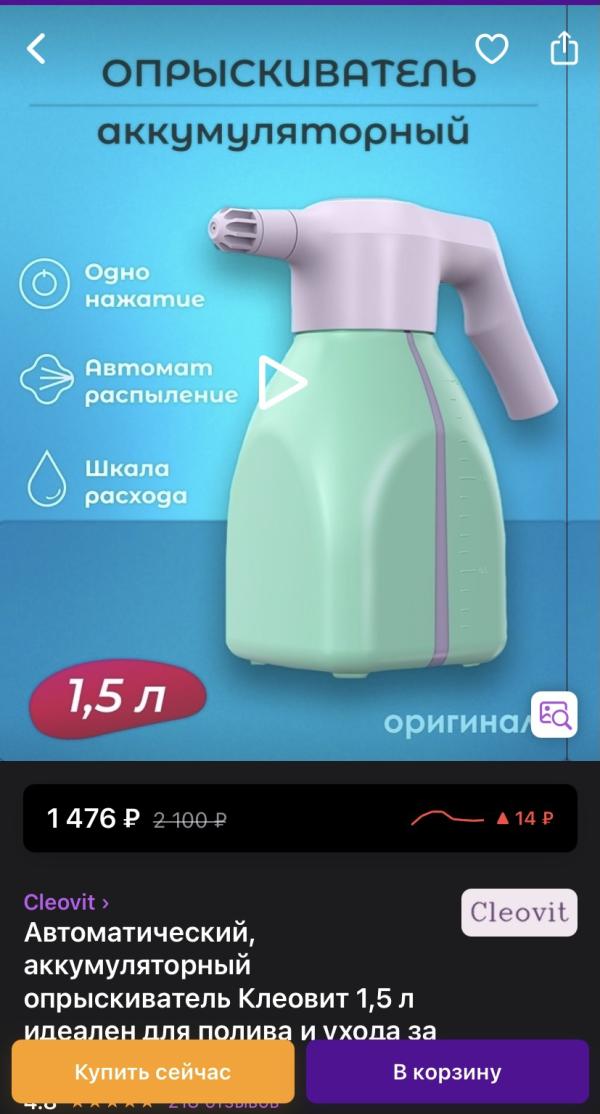600x1114 pixels.
Task: Tap "Купить сейчас" to buy now
Action: tap(153, 1072)
